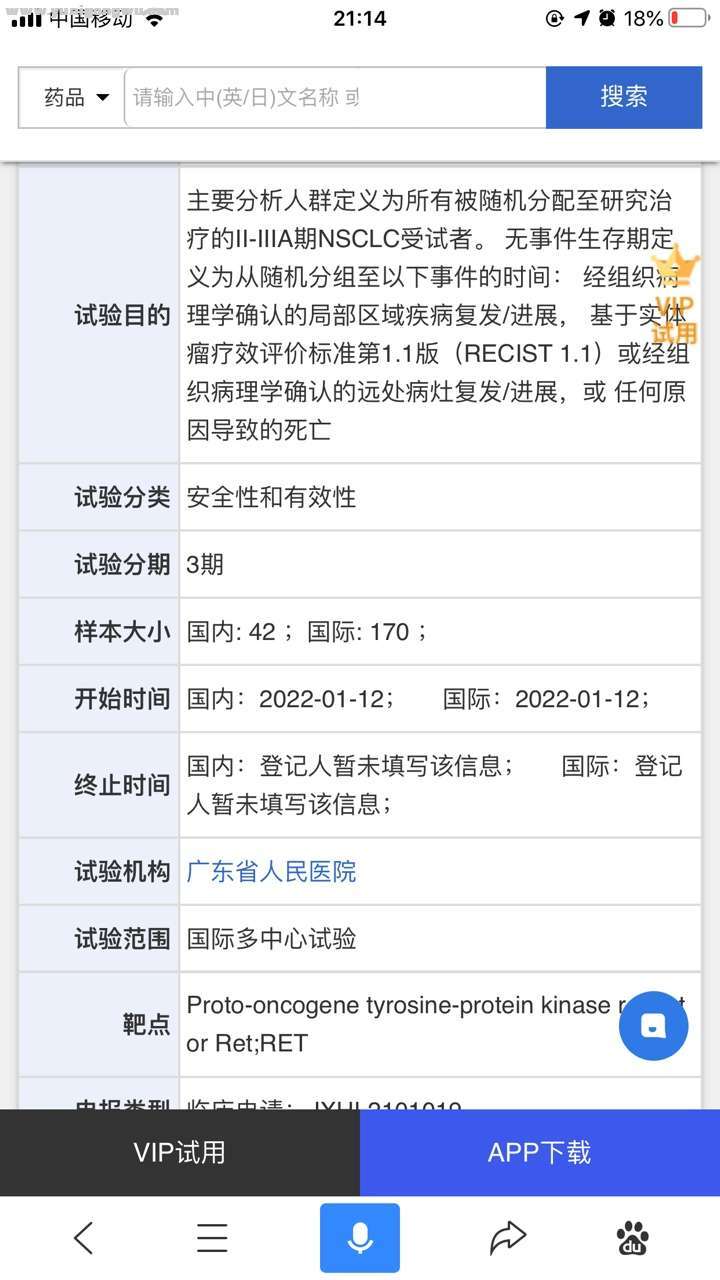
Task: Start voice search with the microphone
Action: tap(360, 1238)
